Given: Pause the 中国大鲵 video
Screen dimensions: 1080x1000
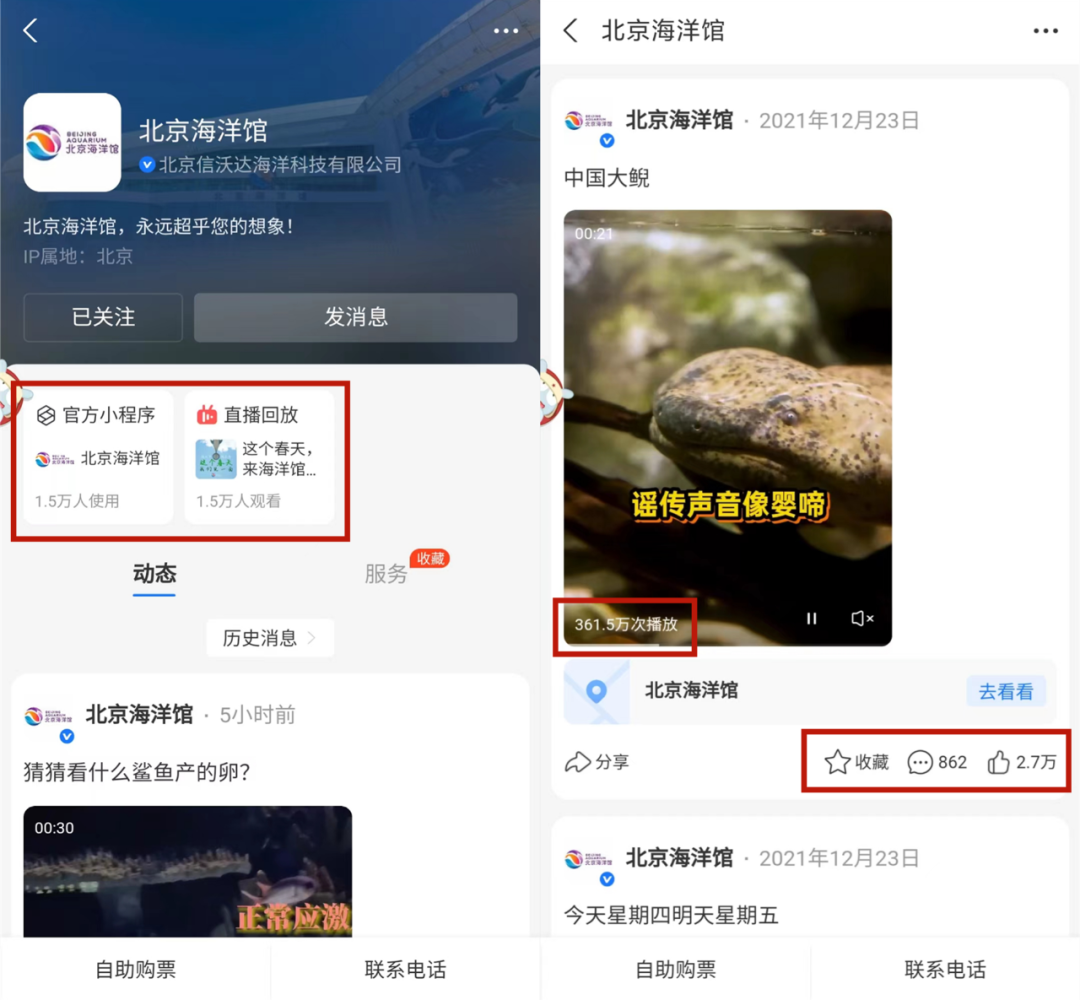Looking at the screenshot, I should [811, 619].
